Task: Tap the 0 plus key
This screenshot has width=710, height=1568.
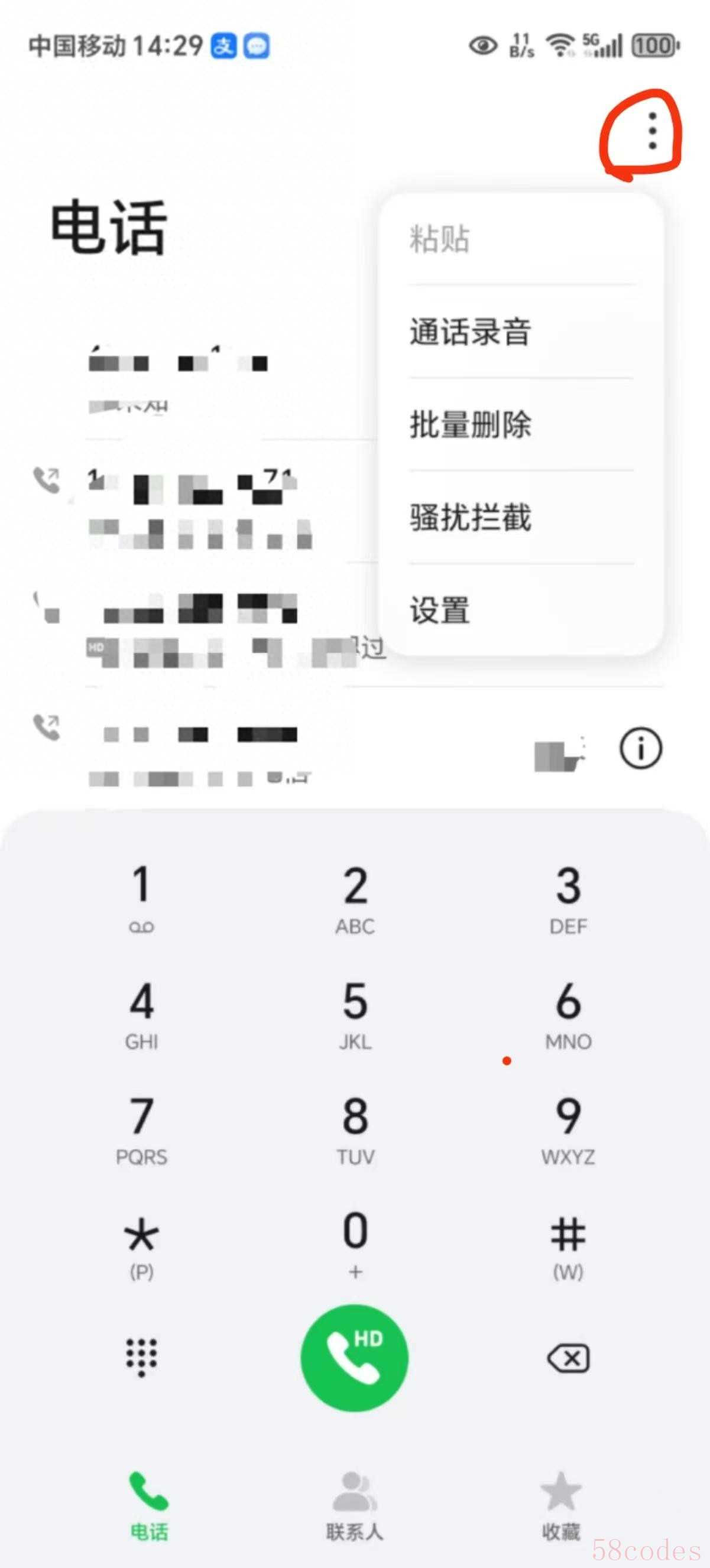Action: click(355, 1243)
